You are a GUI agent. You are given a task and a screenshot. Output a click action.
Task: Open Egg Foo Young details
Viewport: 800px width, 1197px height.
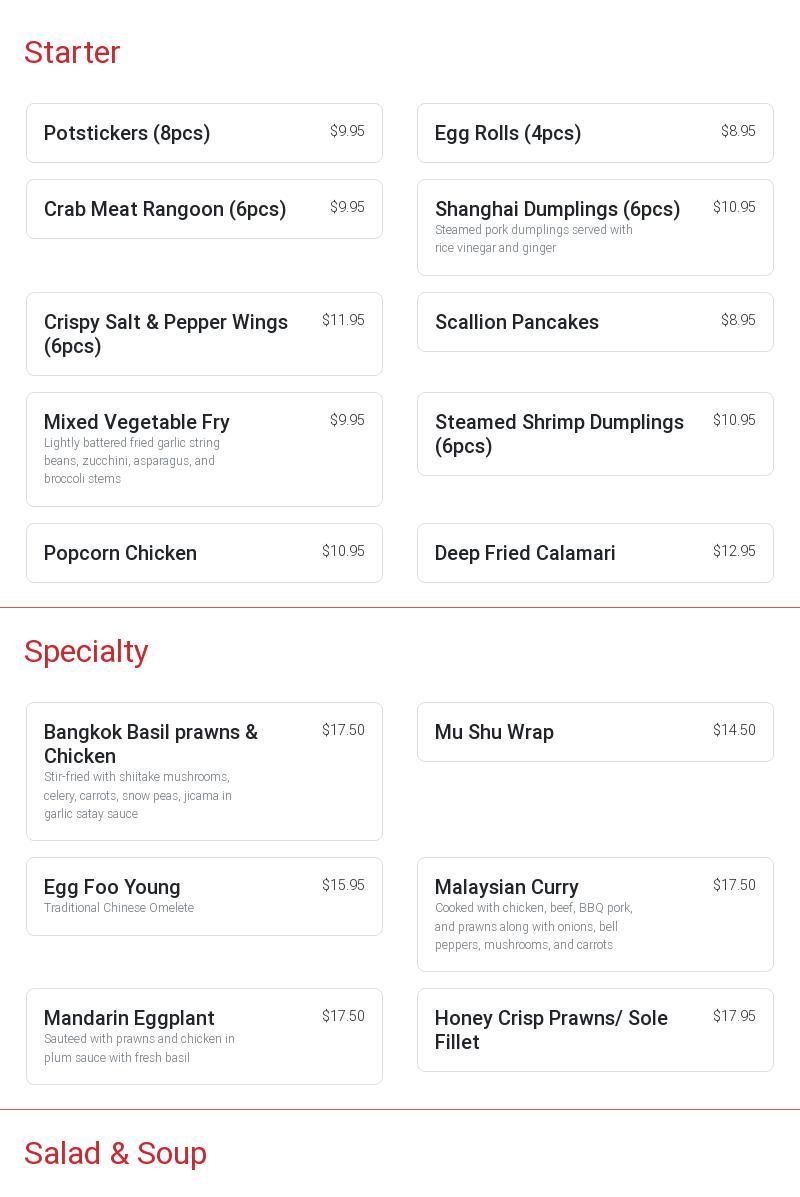pos(204,896)
